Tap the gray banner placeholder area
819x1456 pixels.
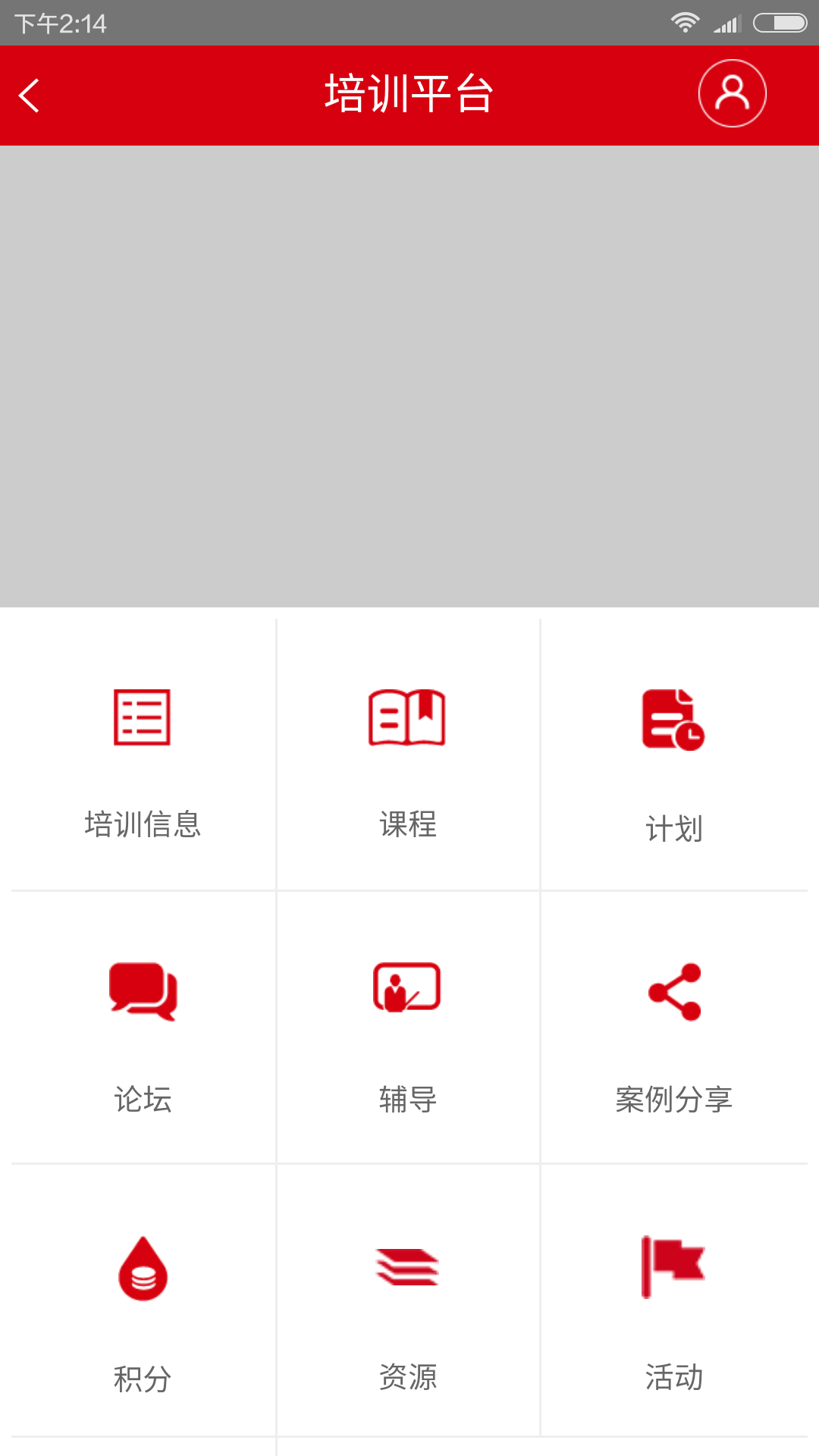[x=409, y=375]
